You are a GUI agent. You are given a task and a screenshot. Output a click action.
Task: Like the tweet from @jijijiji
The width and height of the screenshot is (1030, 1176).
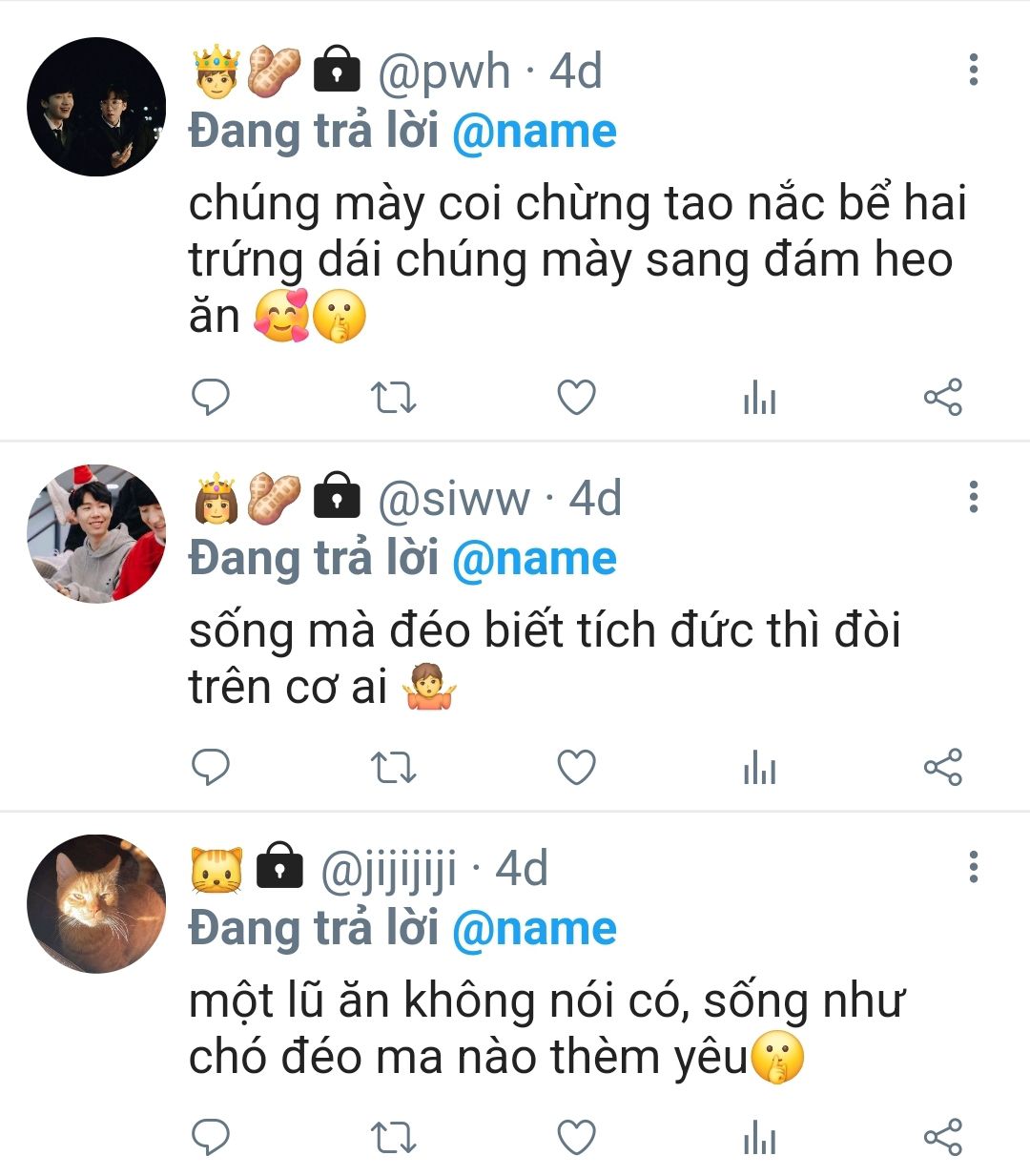[x=576, y=1137]
